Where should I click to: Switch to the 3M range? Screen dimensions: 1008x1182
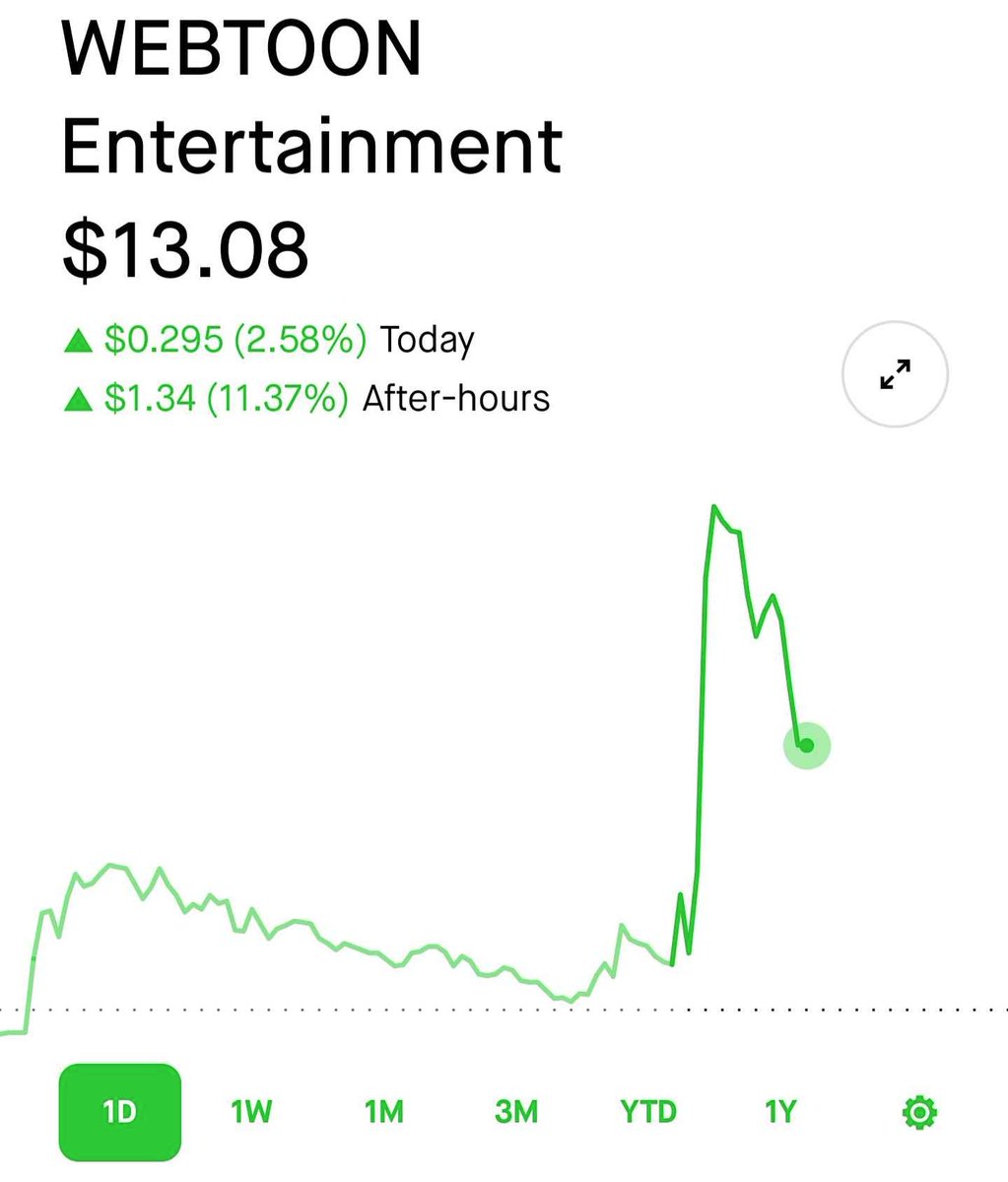(516, 1112)
